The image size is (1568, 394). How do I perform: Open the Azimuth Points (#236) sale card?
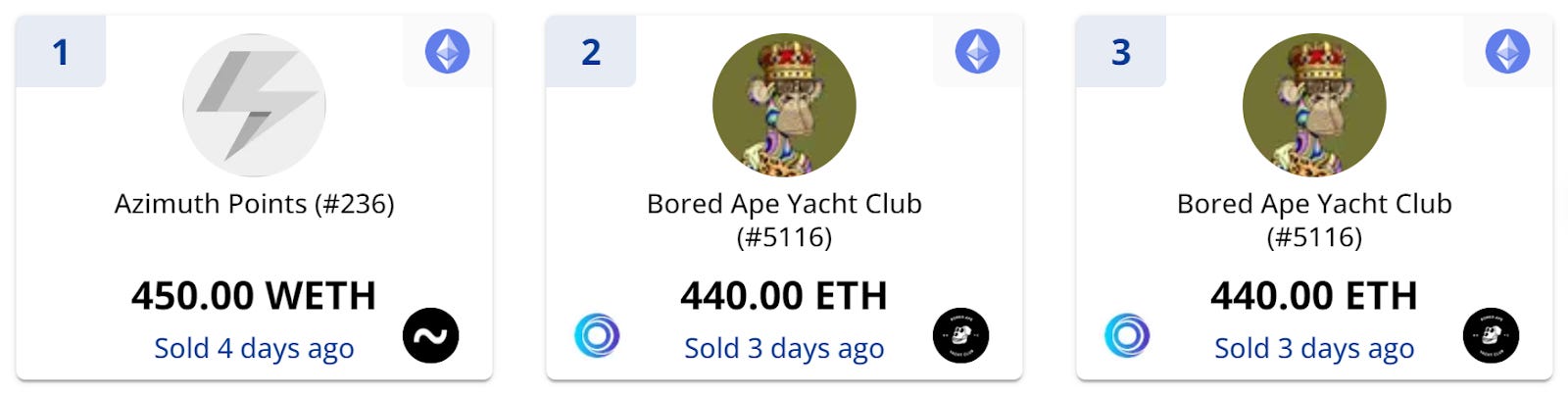254,197
